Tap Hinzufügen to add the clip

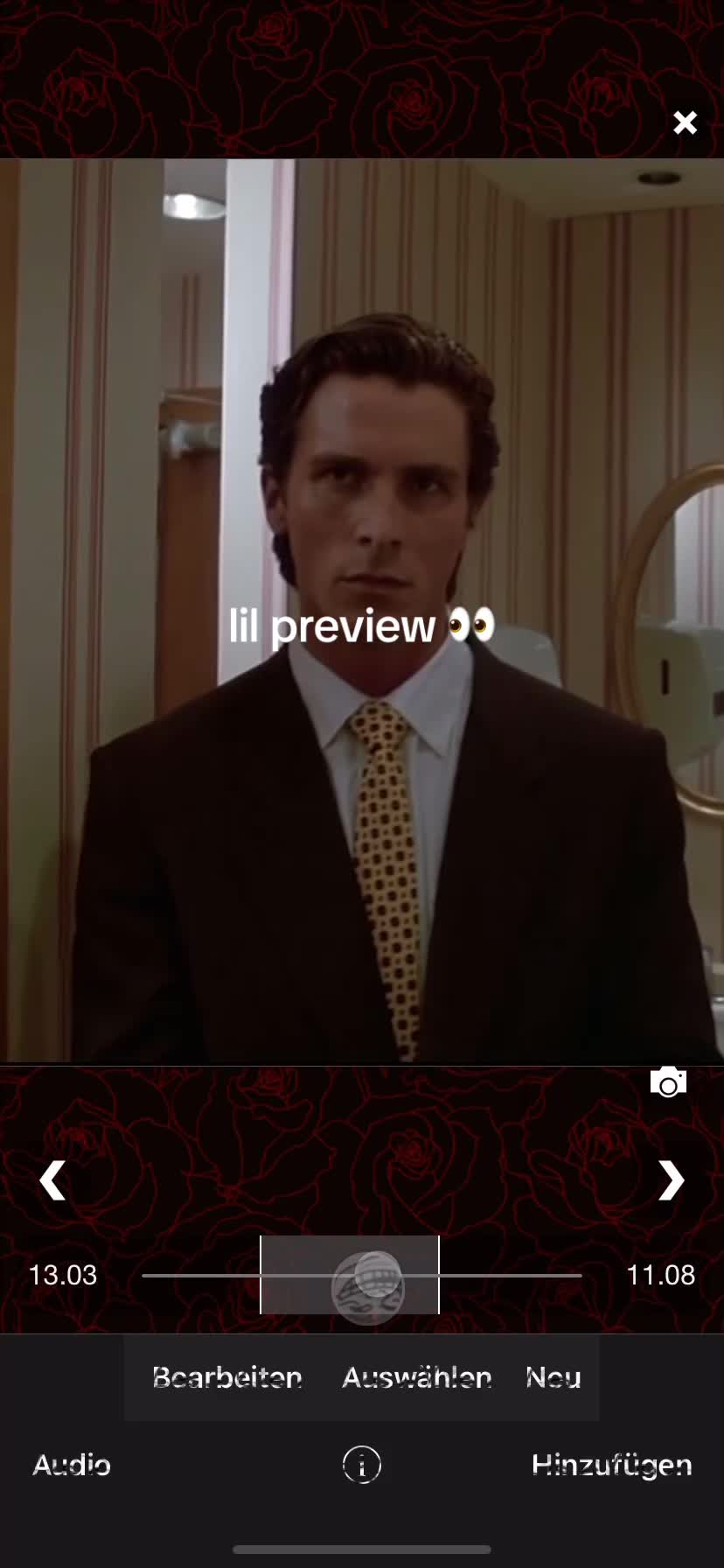612,1465
